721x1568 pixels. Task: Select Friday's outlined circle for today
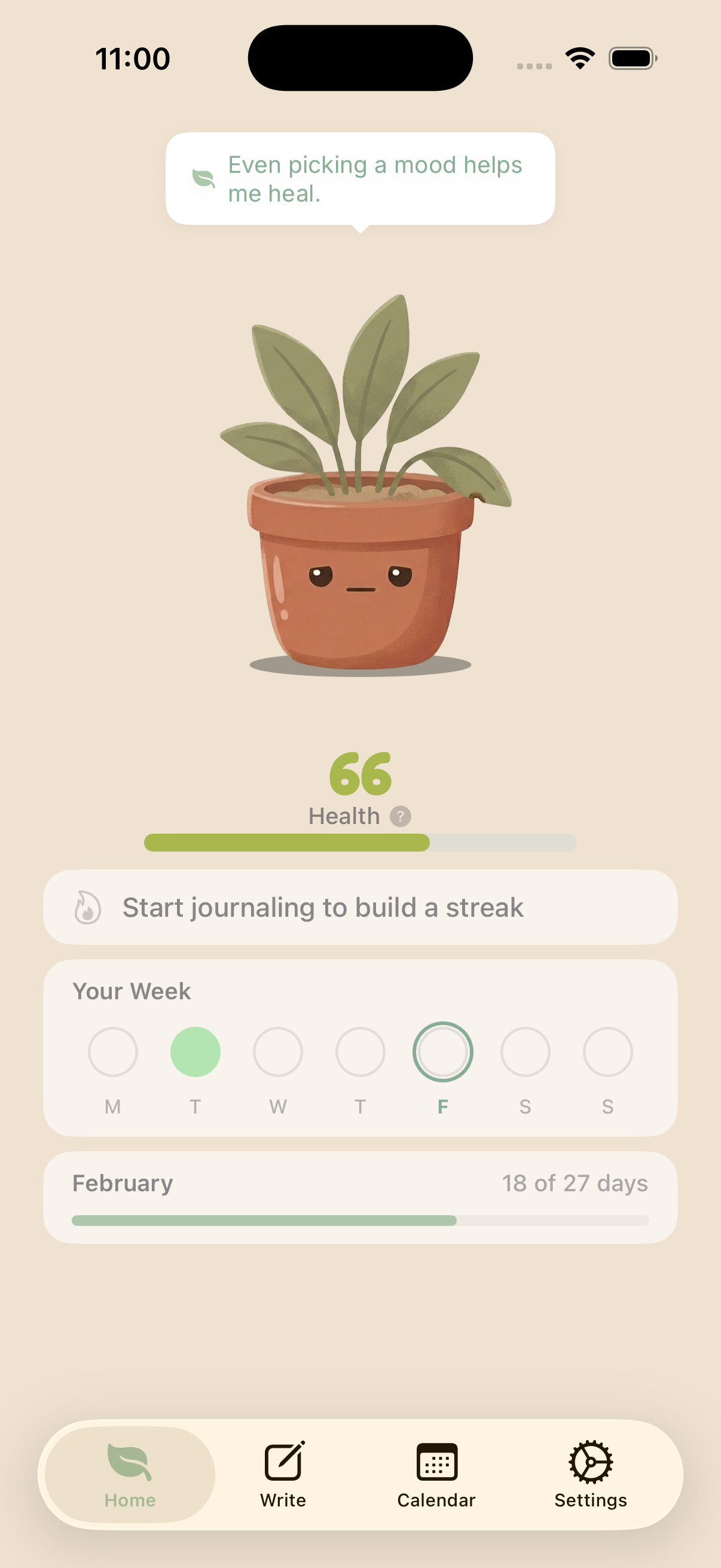click(x=443, y=1051)
